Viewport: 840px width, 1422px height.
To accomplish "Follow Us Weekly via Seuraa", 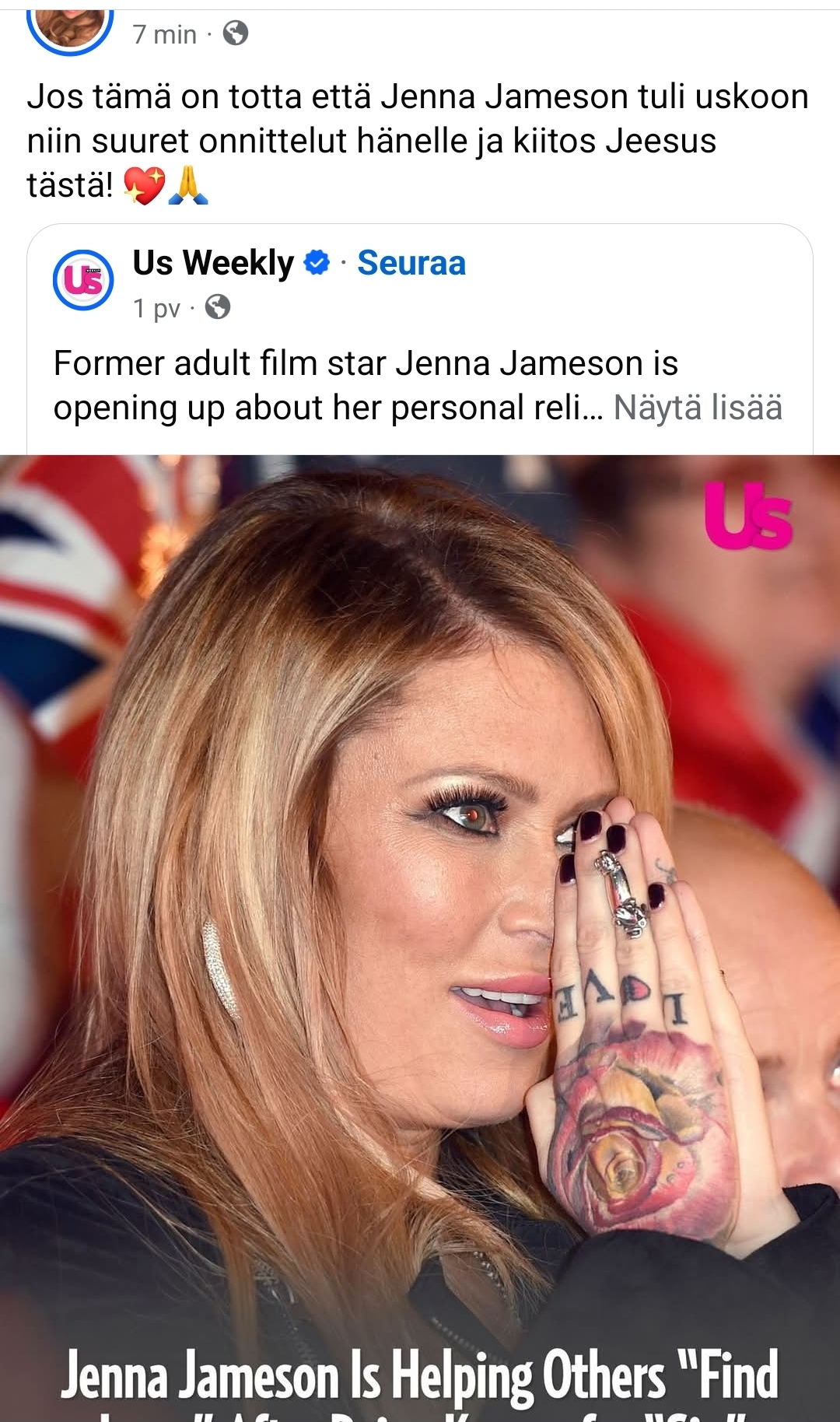I will (411, 263).
